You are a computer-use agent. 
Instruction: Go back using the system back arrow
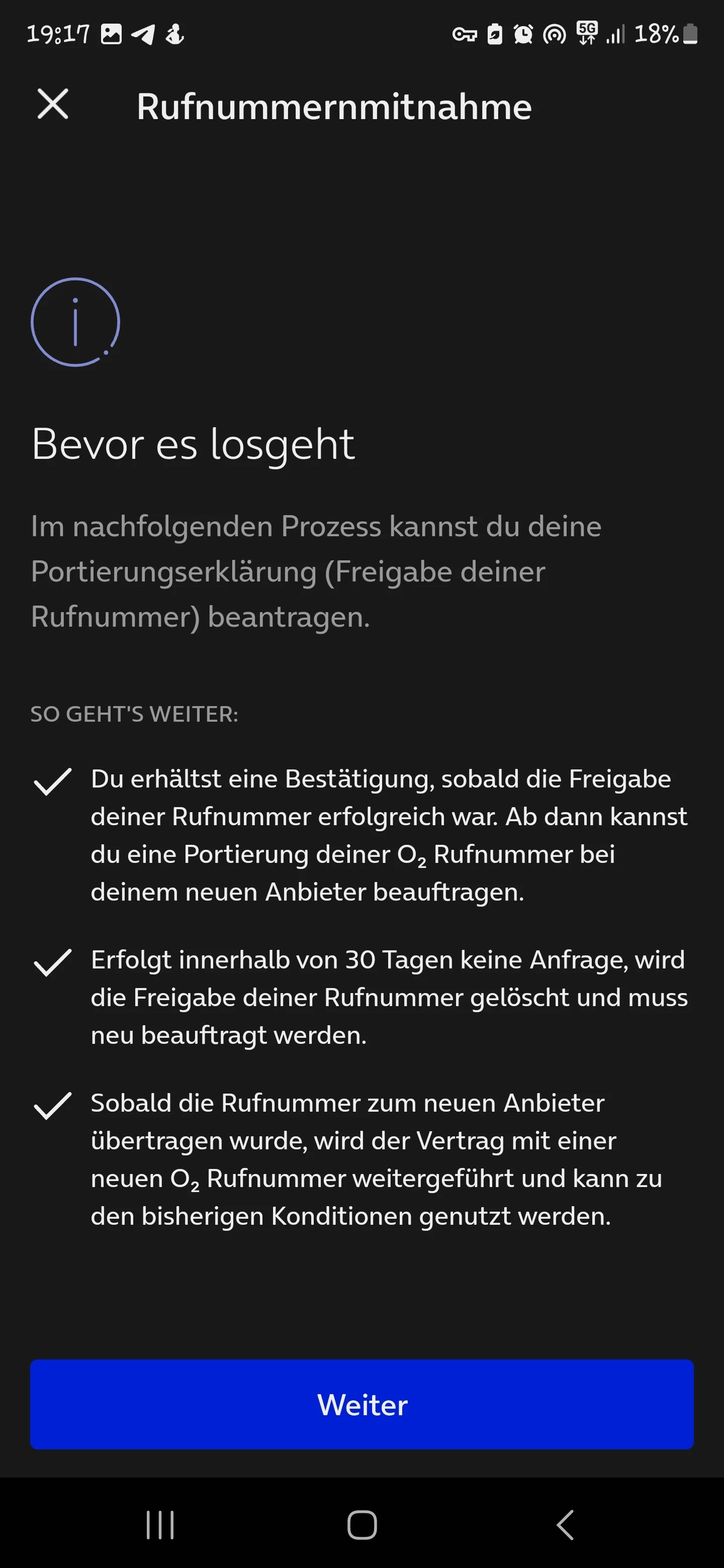click(565, 1525)
